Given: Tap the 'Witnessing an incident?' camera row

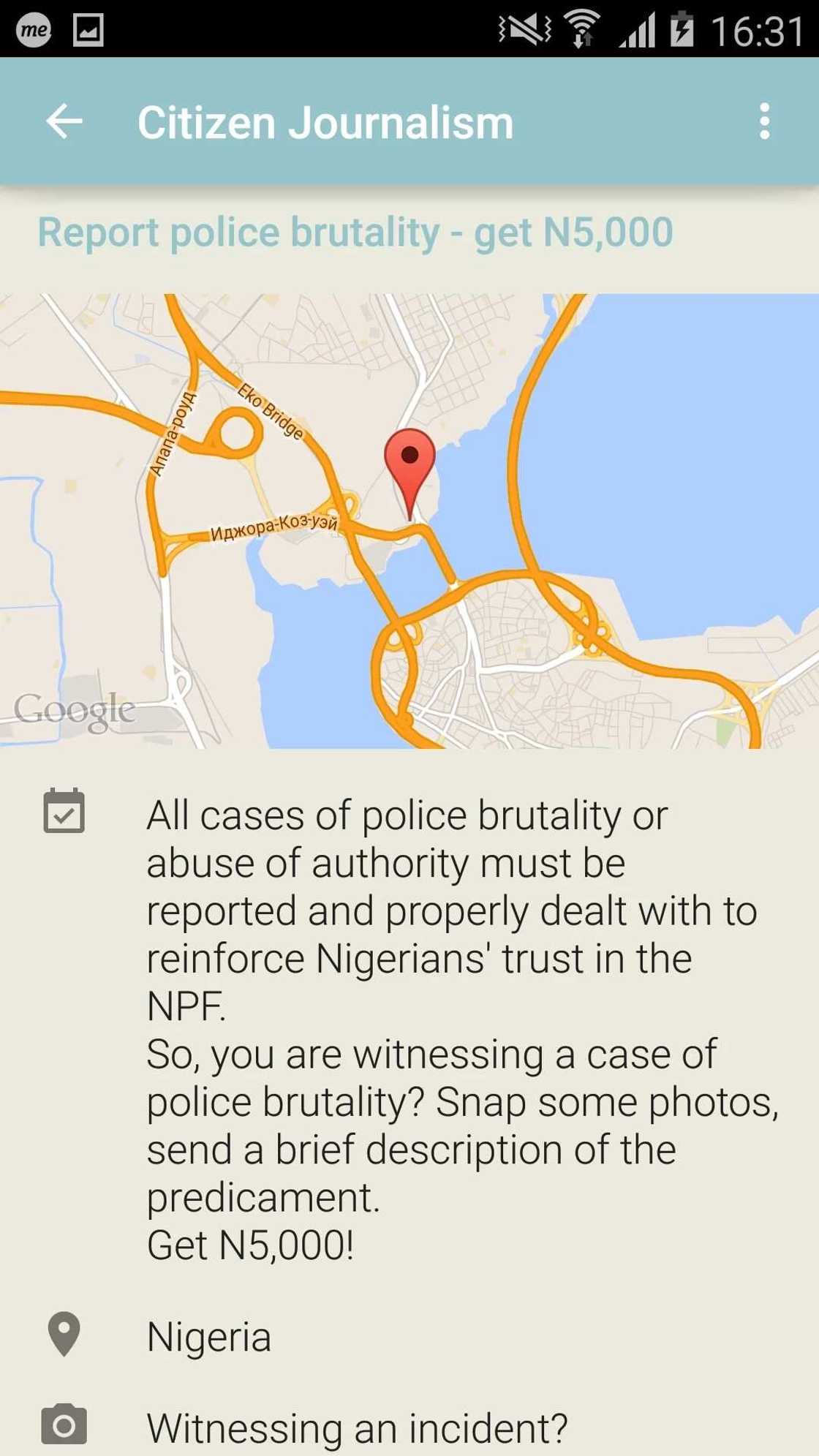Looking at the screenshot, I should tap(357, 1427).
